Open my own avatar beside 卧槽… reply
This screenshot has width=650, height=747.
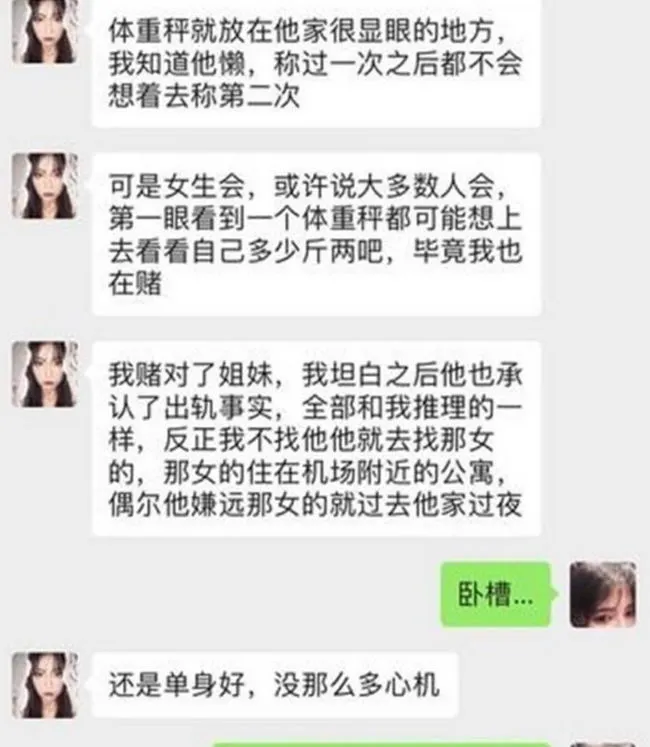pos(602,594)
